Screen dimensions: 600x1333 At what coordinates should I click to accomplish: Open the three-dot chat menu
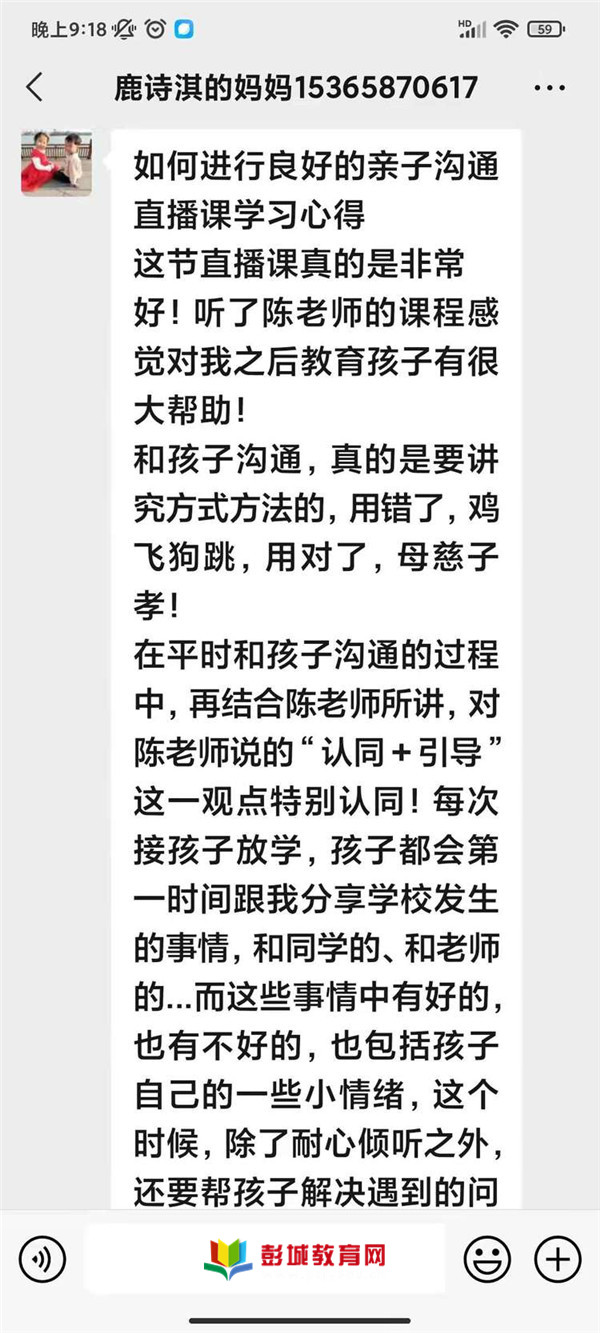pyautogui.click(x=550, y=88)
